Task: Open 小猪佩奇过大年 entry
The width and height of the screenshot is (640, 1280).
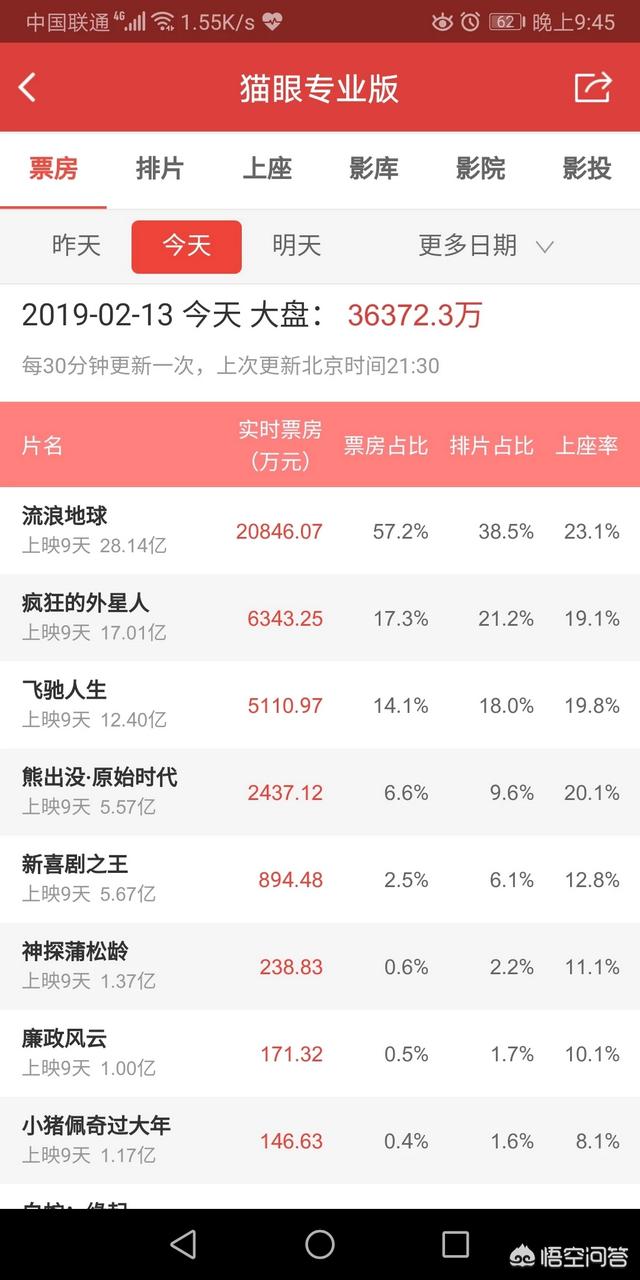Action: (320, 1140)
